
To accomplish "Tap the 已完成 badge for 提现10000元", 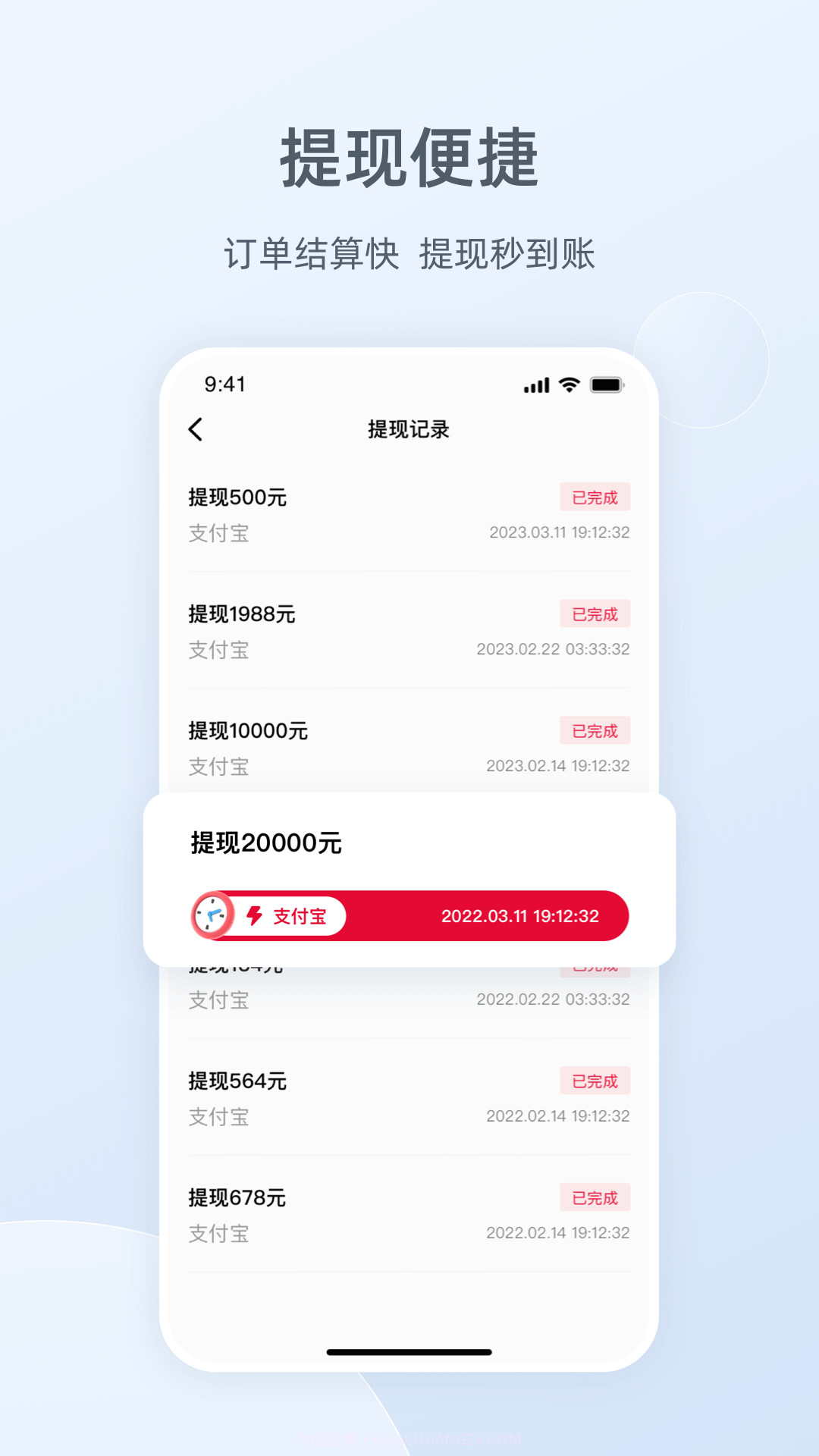I will coord(595,730).
